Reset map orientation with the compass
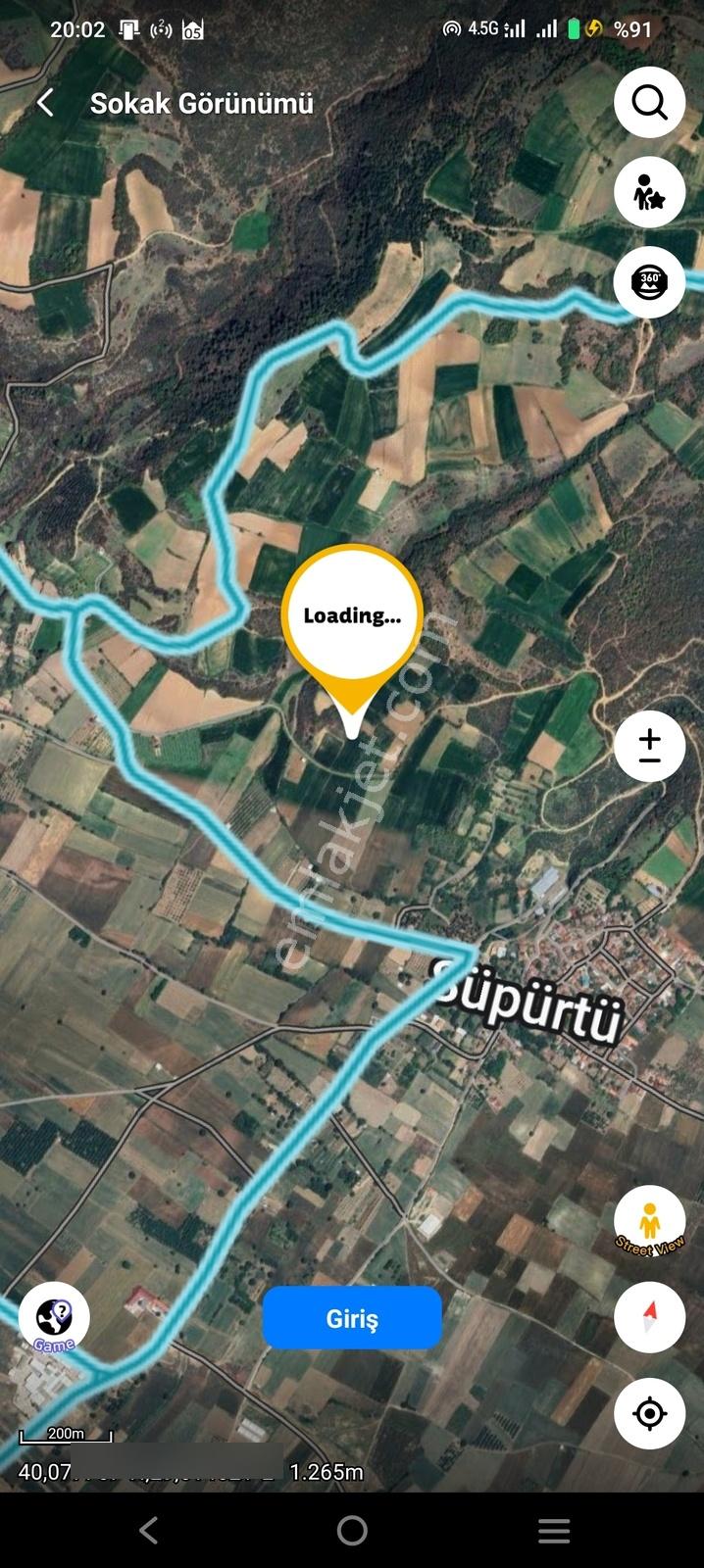This screenshot has width=704, height=1568. [x=649, y=1317]
